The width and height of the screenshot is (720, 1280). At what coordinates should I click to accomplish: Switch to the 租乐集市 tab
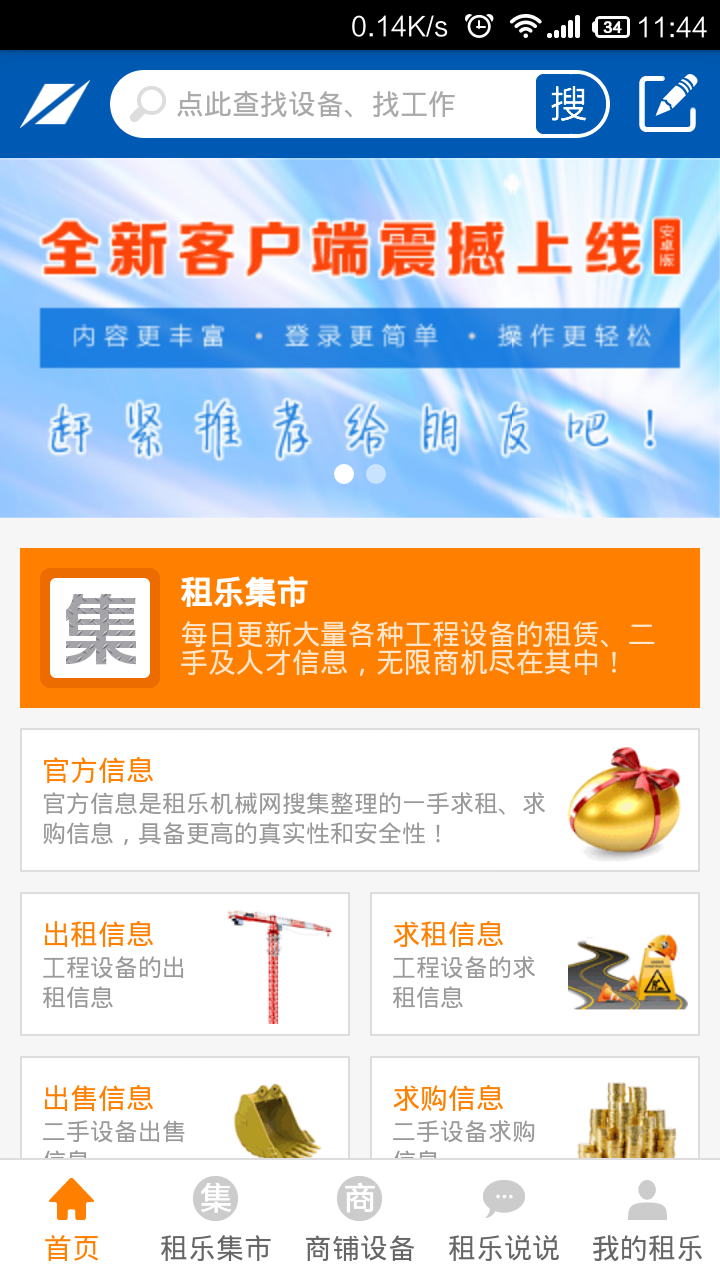click(x=216, y=1220)
